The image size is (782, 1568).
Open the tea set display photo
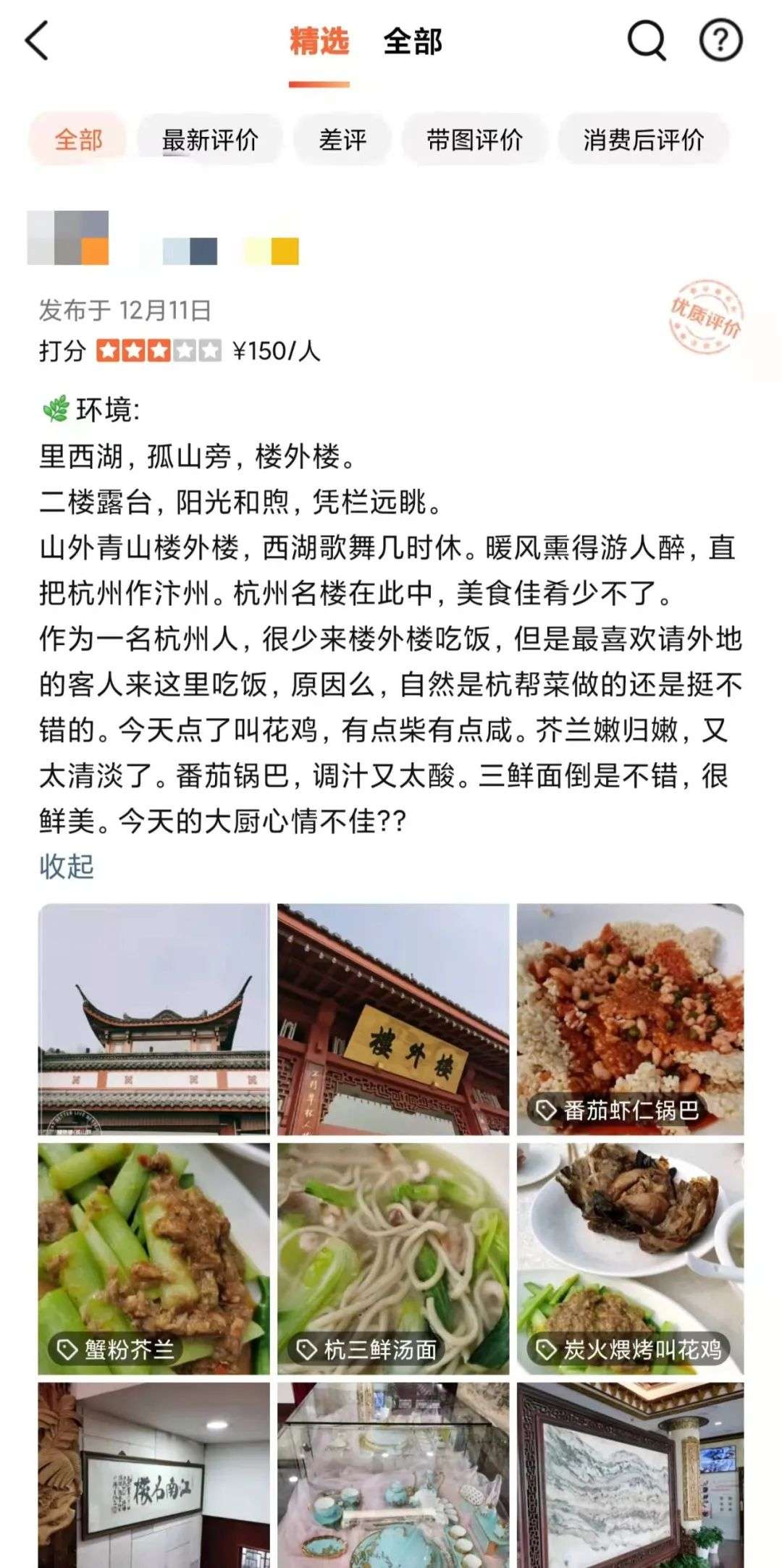click(393, 1477)
